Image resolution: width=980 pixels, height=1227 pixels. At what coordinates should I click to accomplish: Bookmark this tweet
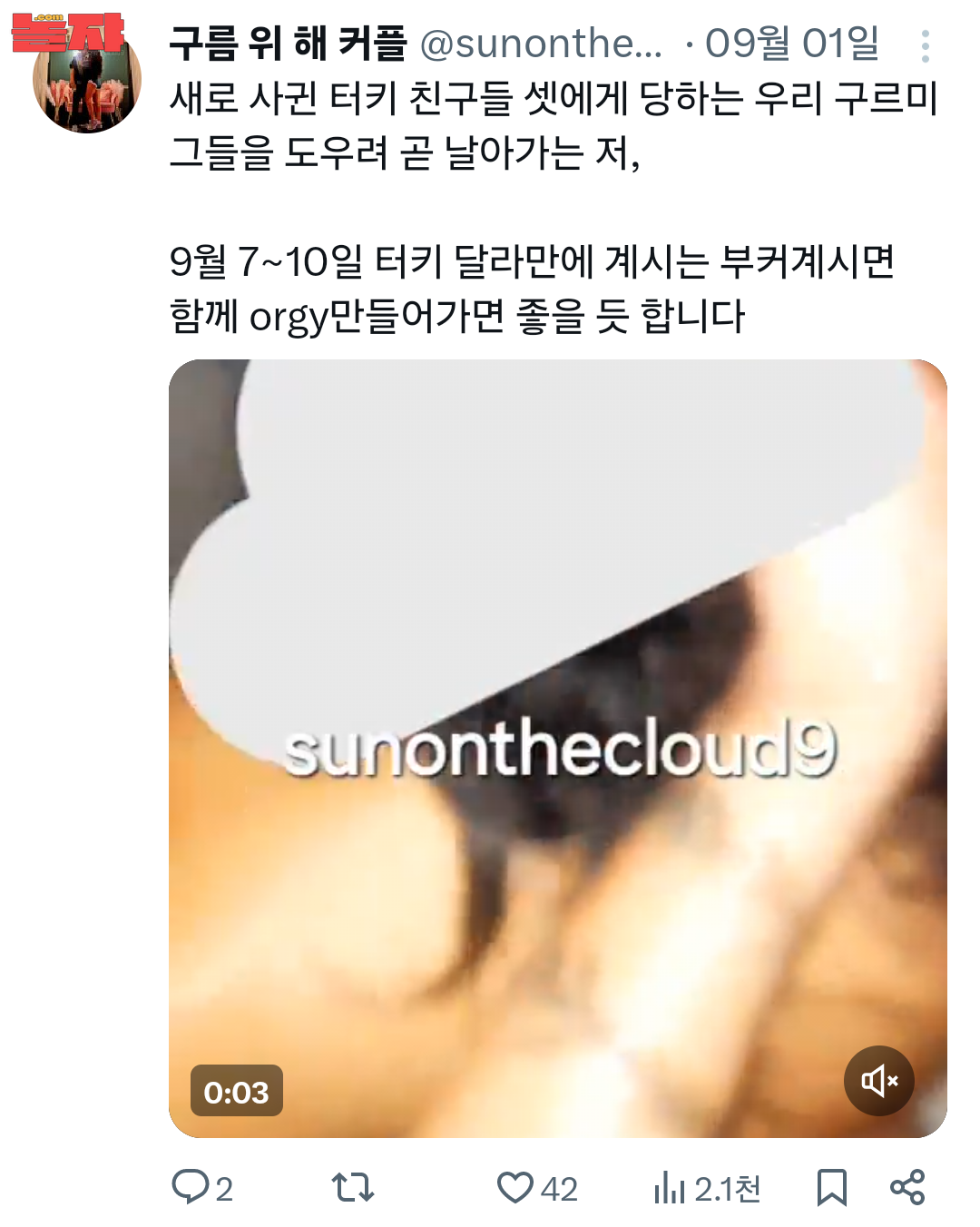click(831, 1187)
